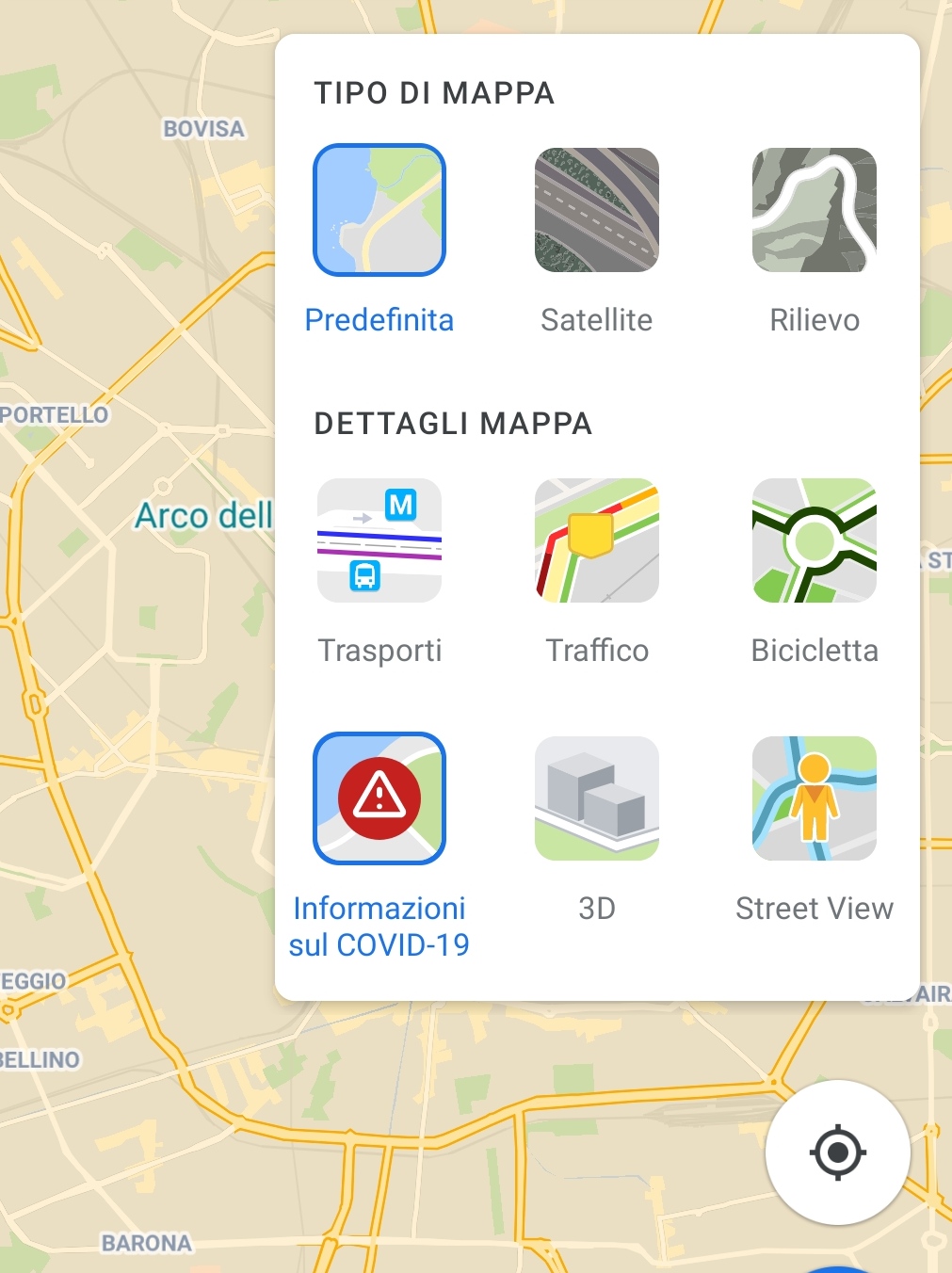Show the Bicicletta cycling layer
Viewport: 952px width, 1273px height.
(x=814, y=540)
